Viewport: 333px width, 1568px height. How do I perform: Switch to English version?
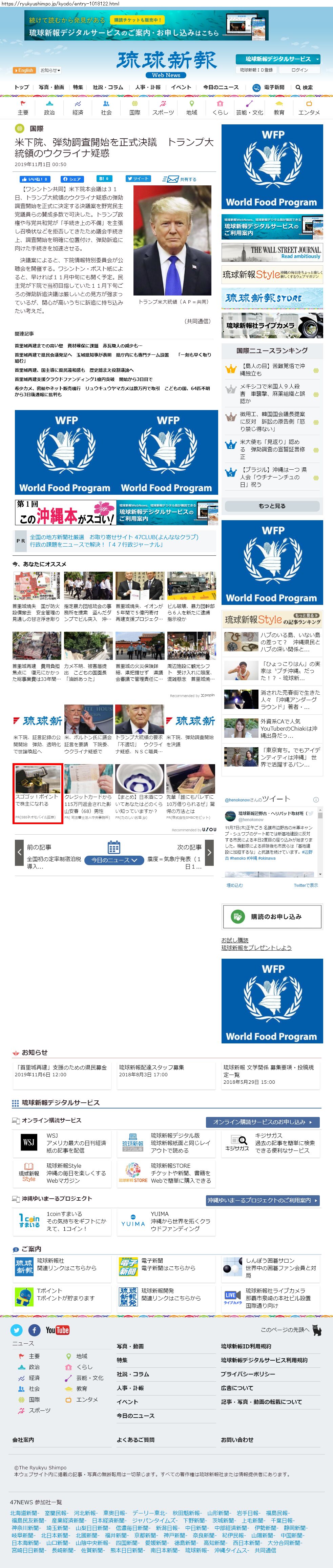click(x=24, y=70)
